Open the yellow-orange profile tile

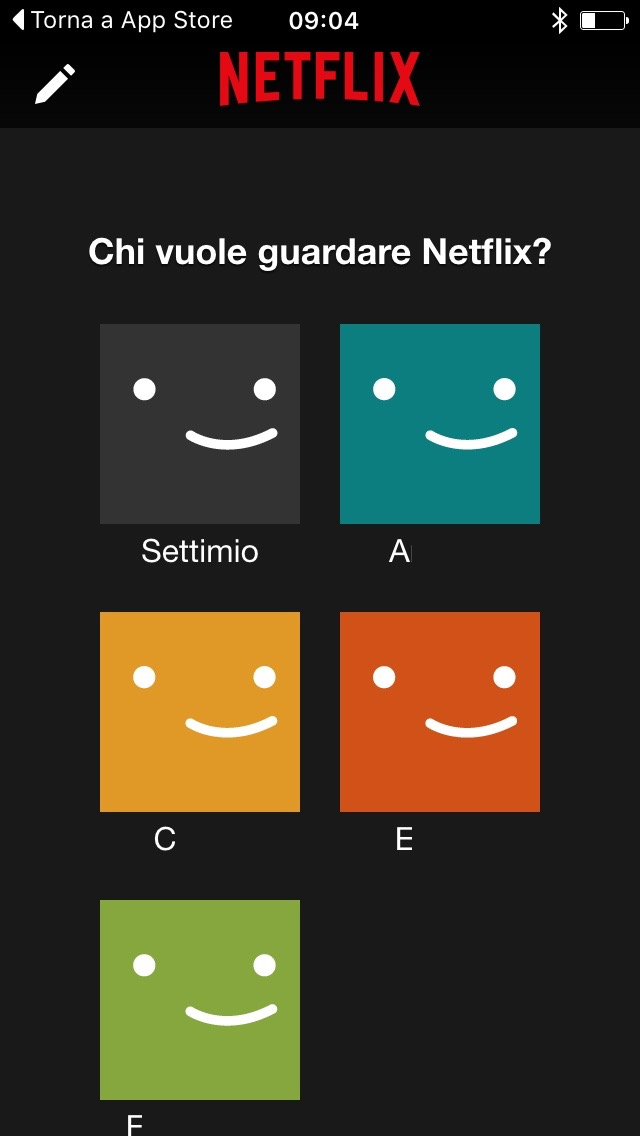tap(200, 712)
